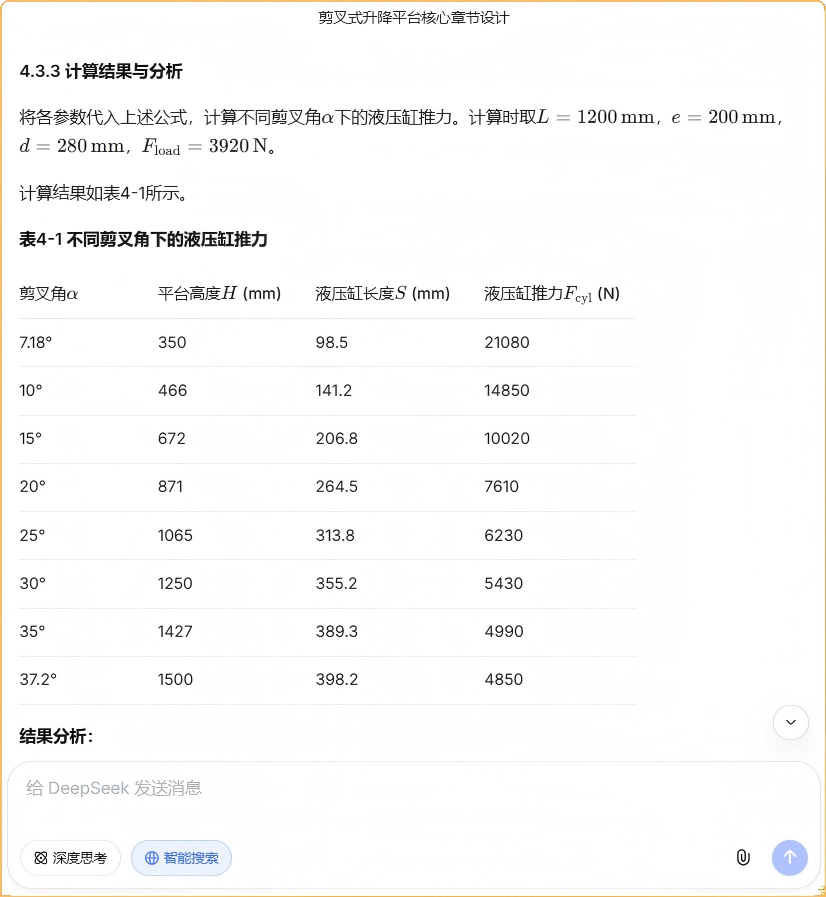
Task: Attach a file with the paperclip icon
Action: [x=742, y=857]
